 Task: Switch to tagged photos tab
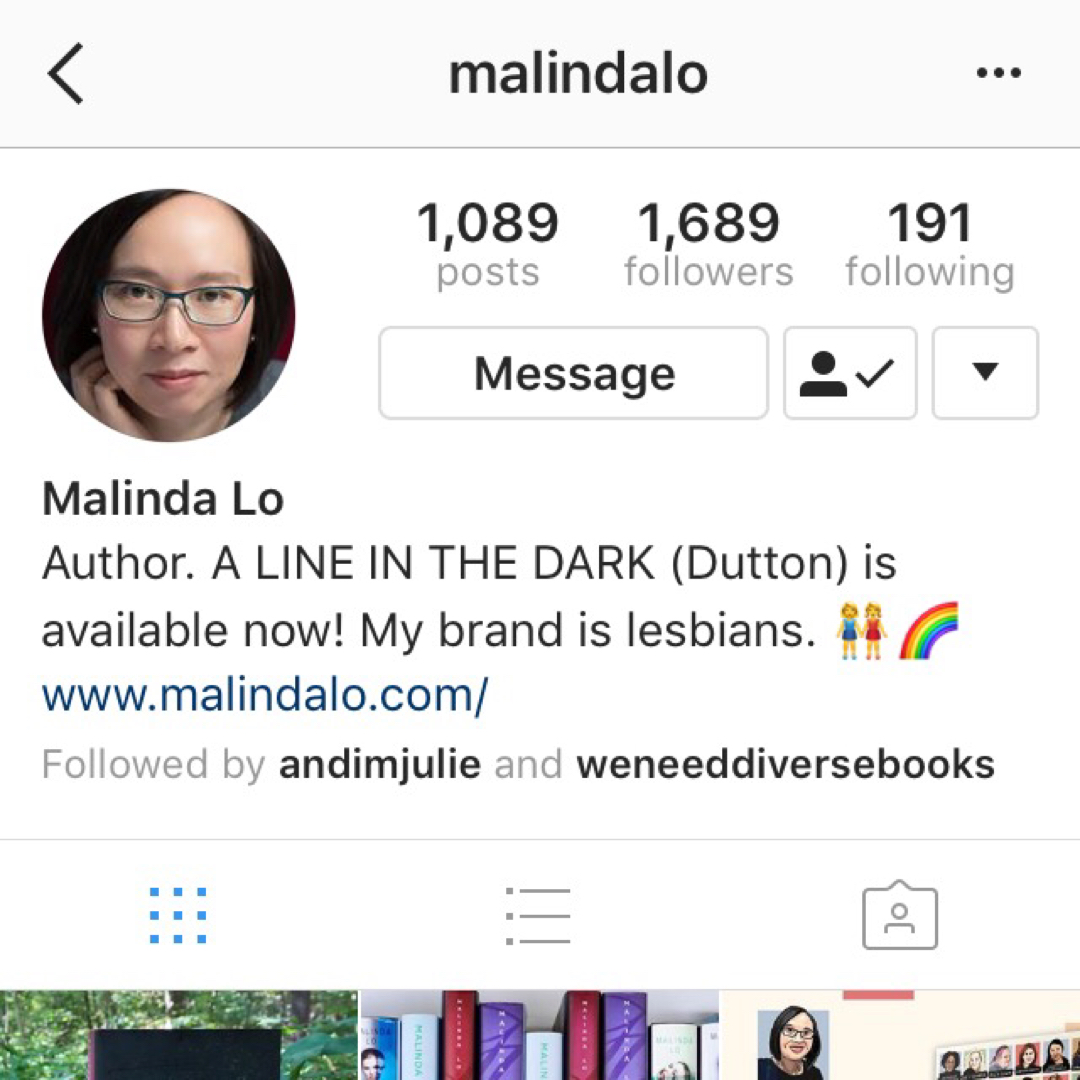coord(899,915)
